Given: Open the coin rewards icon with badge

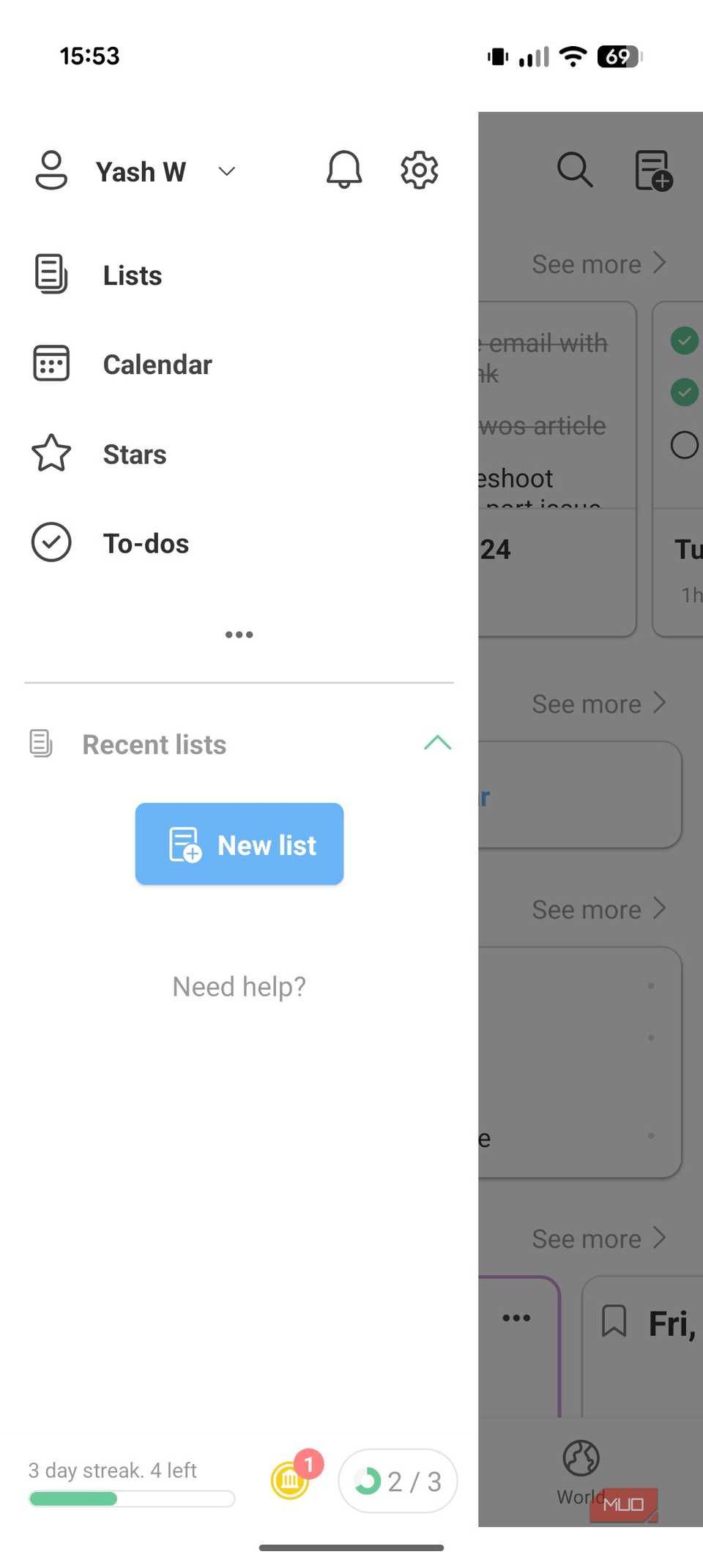Looking at the screenshot, I should (291, 1479).
